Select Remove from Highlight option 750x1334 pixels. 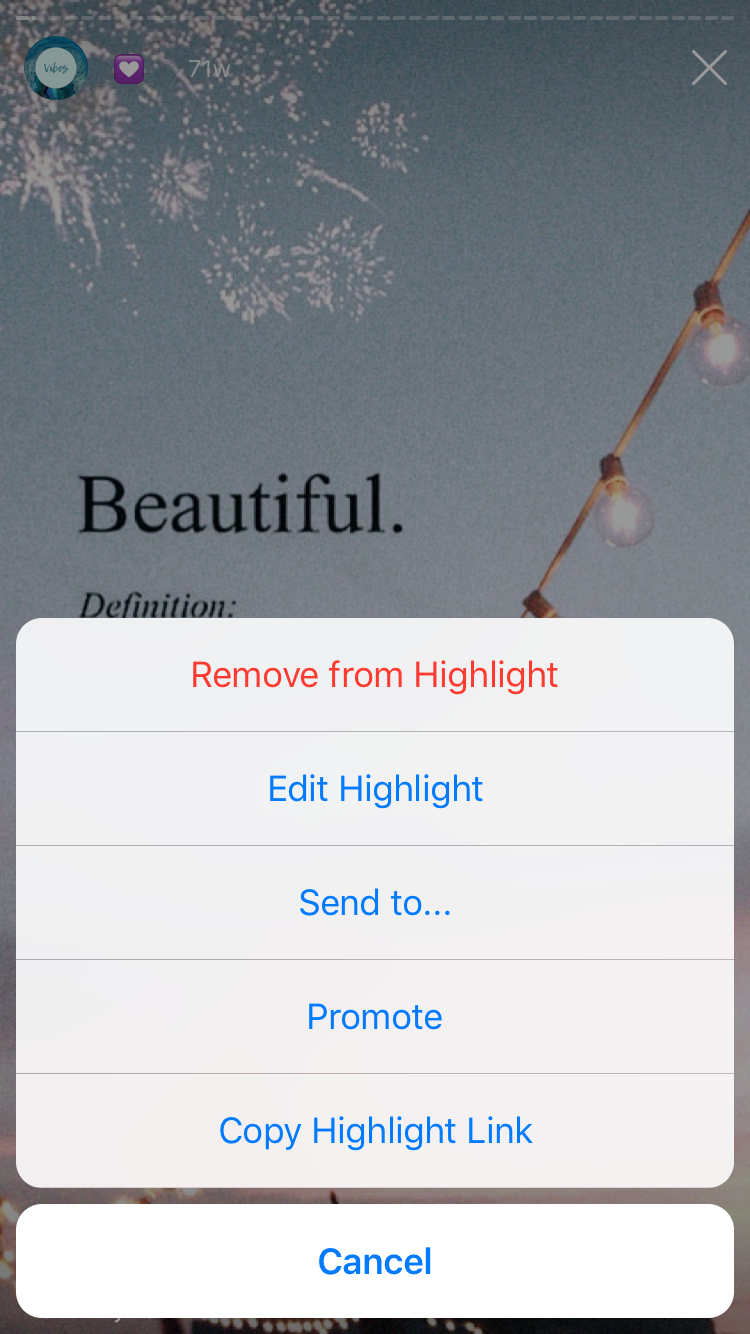(x=375, y=674)
